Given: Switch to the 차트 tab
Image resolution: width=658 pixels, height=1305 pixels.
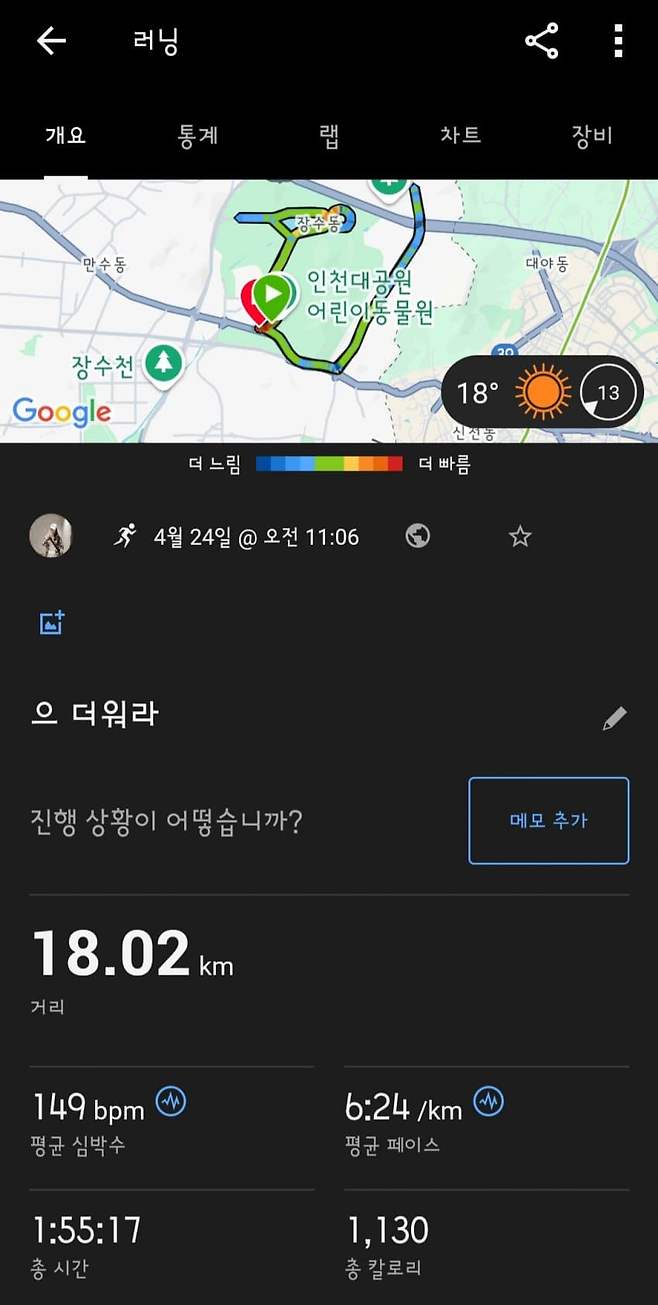Looking at the screenshot, I should (460, 136).
